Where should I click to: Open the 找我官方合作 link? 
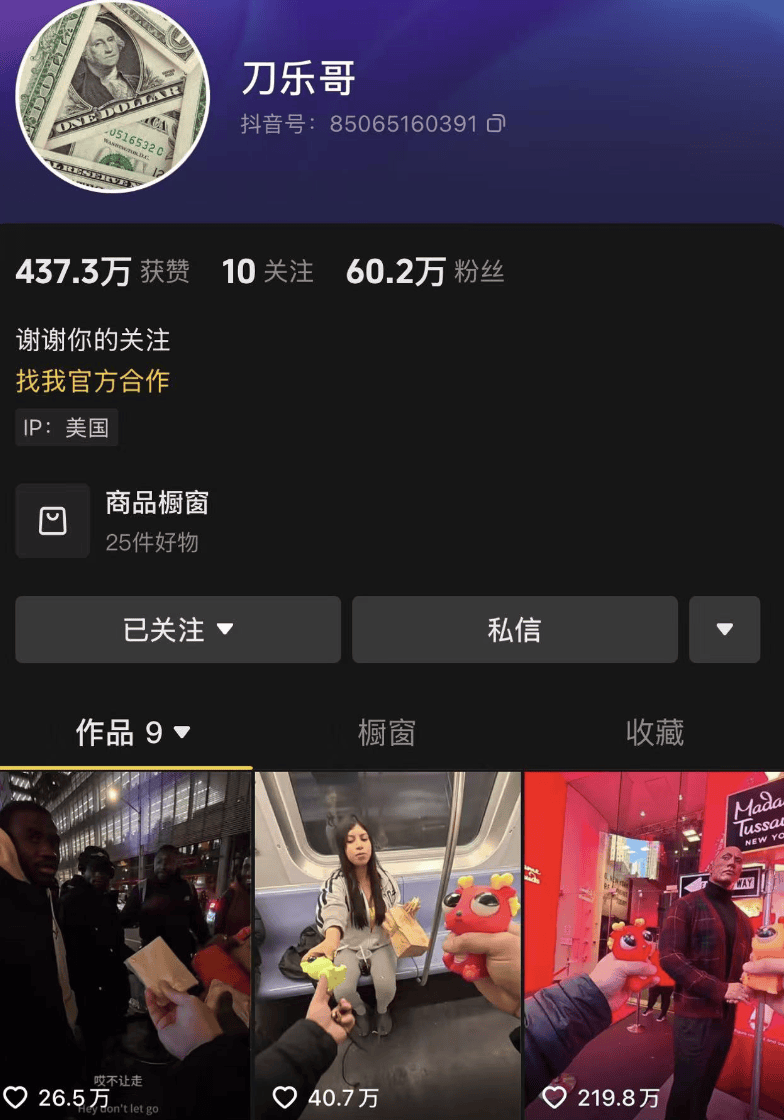(x=93, y=381)
